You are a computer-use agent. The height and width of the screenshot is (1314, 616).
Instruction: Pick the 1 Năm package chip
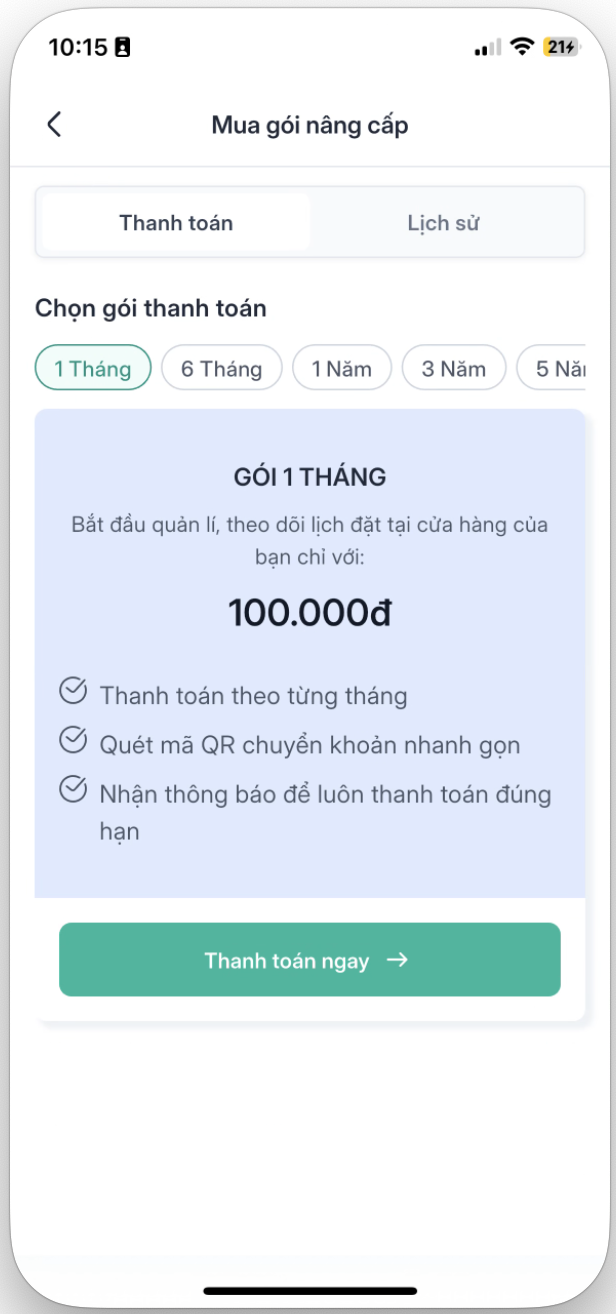click(342, 368)
